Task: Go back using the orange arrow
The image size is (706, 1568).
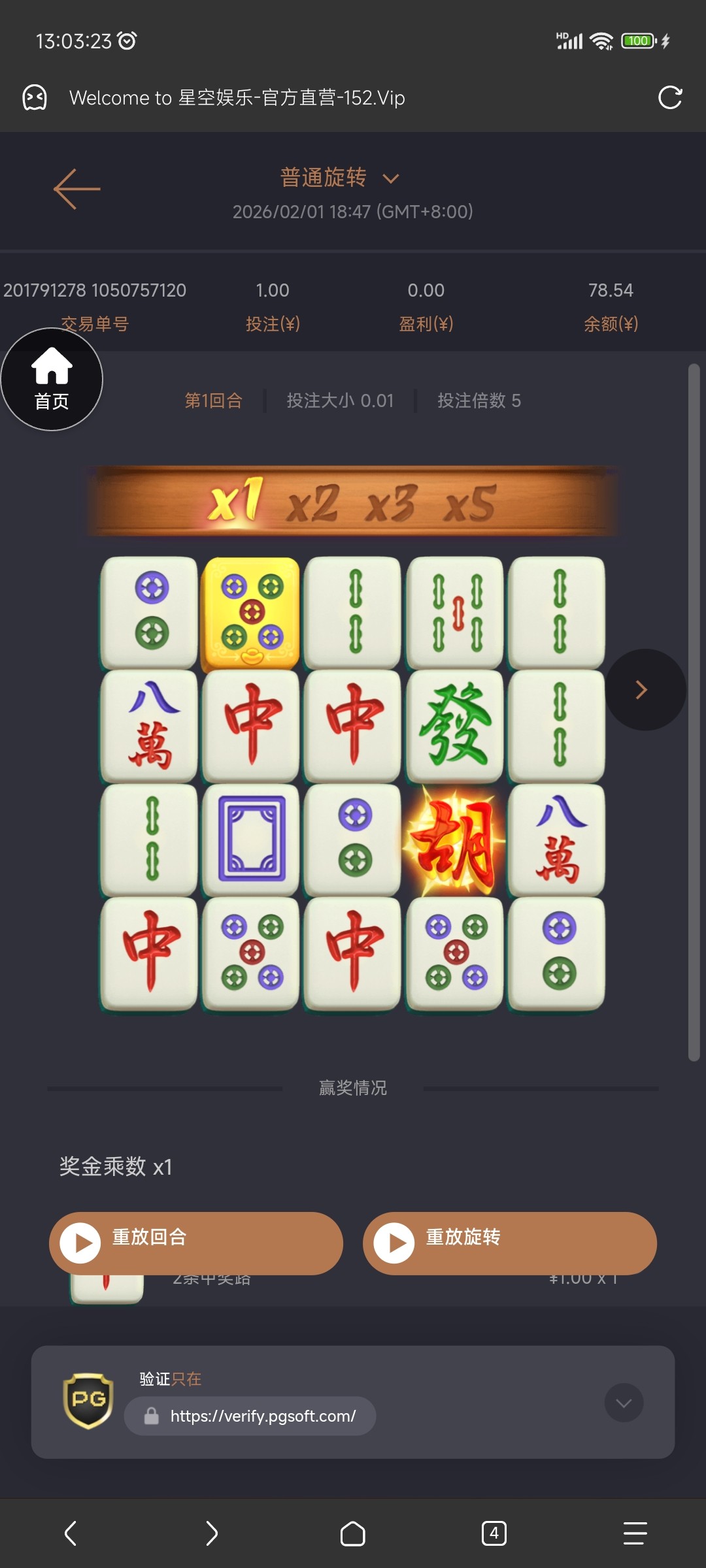Action: coord(77,189)
